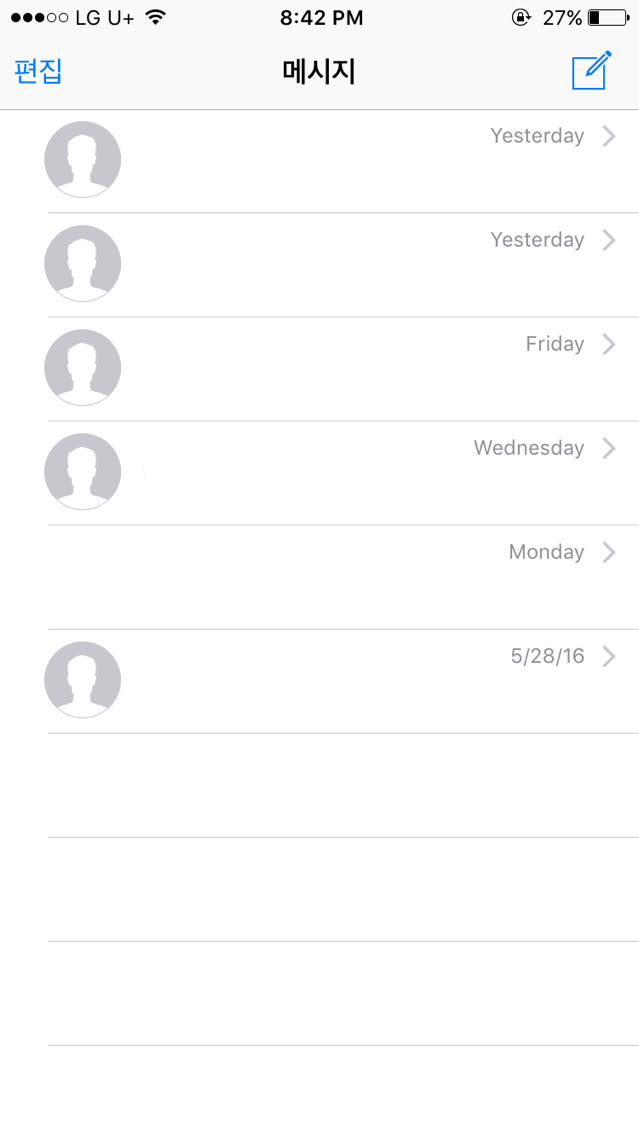This screenshot has height=1138, width=639.
Task: Open the conversation dated Wednesday
Action: 340,473
